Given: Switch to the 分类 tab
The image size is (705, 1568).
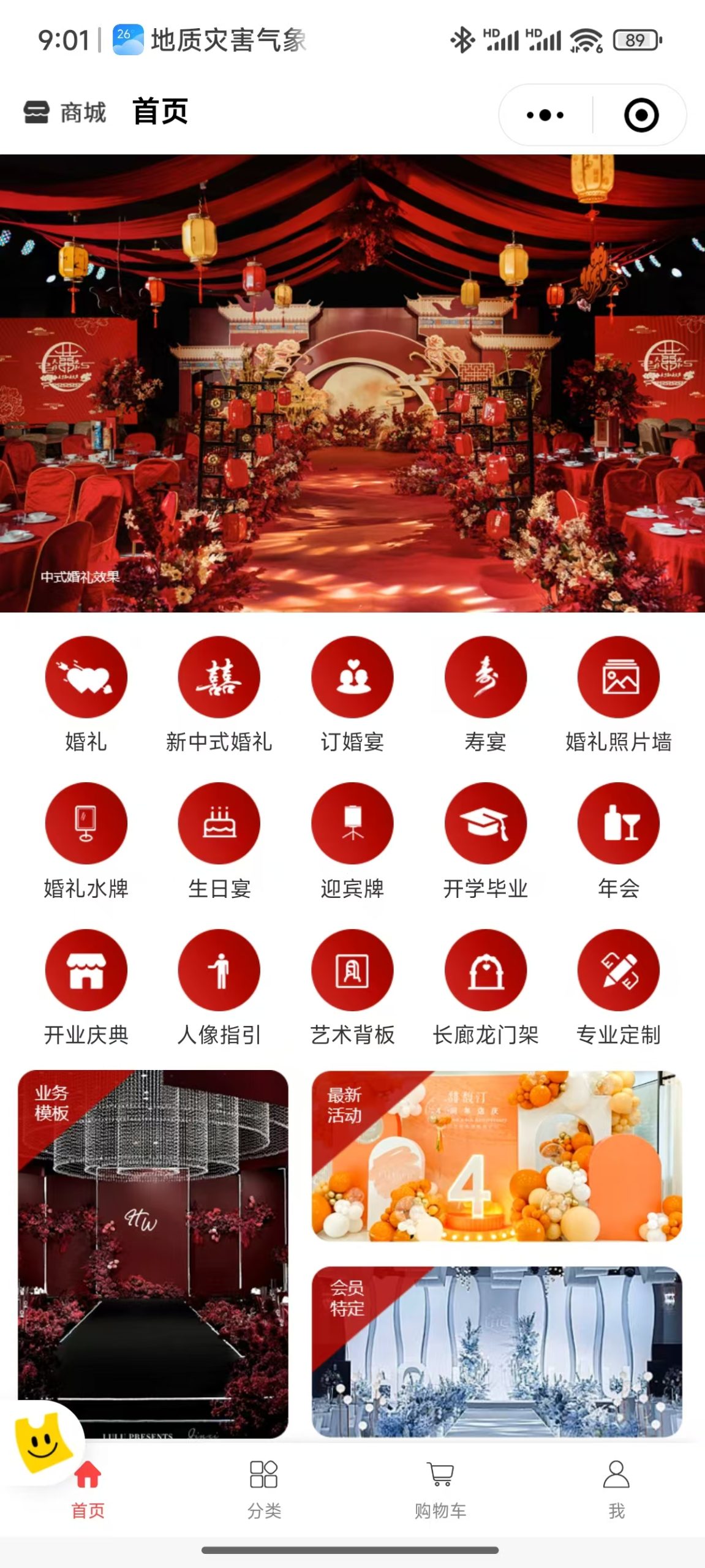Looking at the screenshot, I should 264,1488.
